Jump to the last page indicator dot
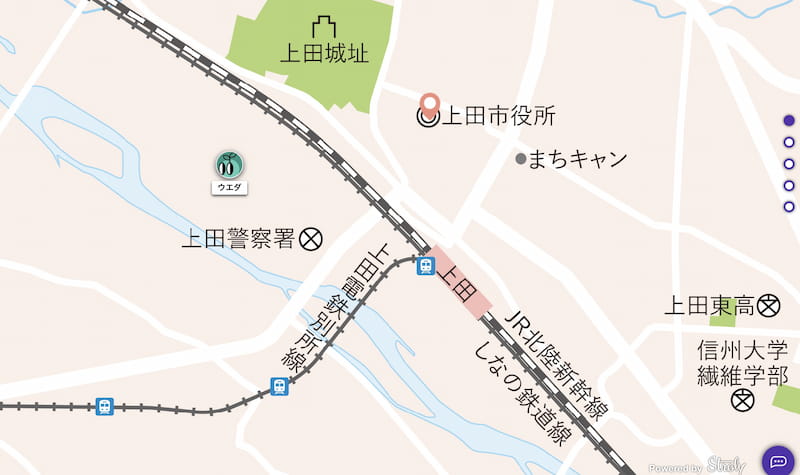This screenshot has height=475, width=800. pos(789,207)
